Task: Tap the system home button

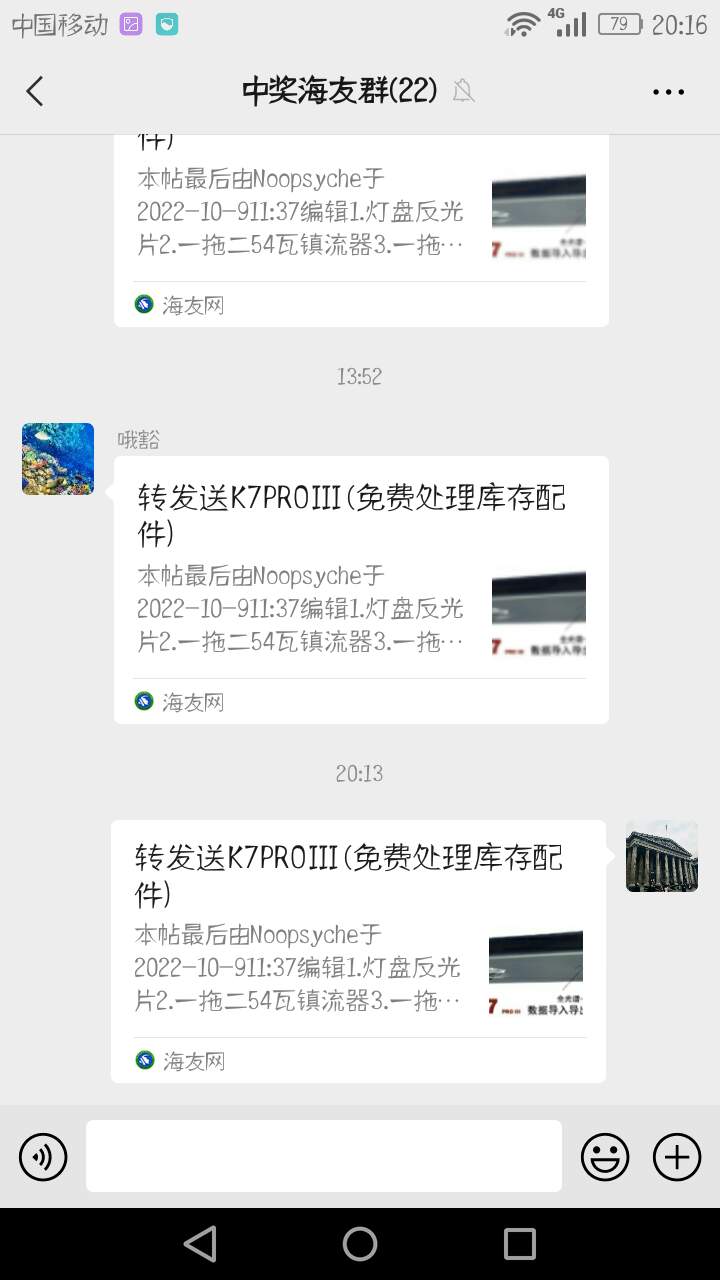Action: point(360,1244)
